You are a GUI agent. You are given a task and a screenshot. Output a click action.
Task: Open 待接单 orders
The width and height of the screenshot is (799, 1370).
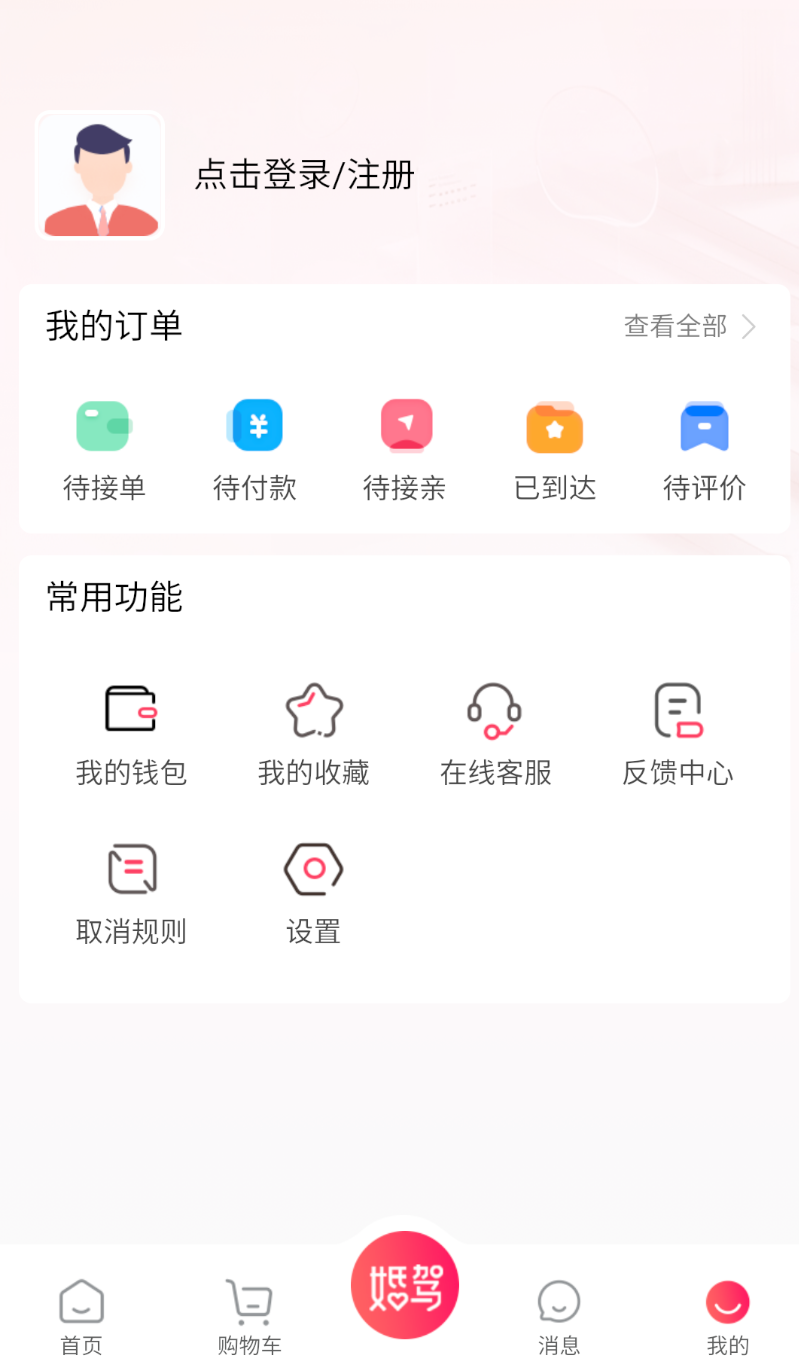[x=104, y=448]
